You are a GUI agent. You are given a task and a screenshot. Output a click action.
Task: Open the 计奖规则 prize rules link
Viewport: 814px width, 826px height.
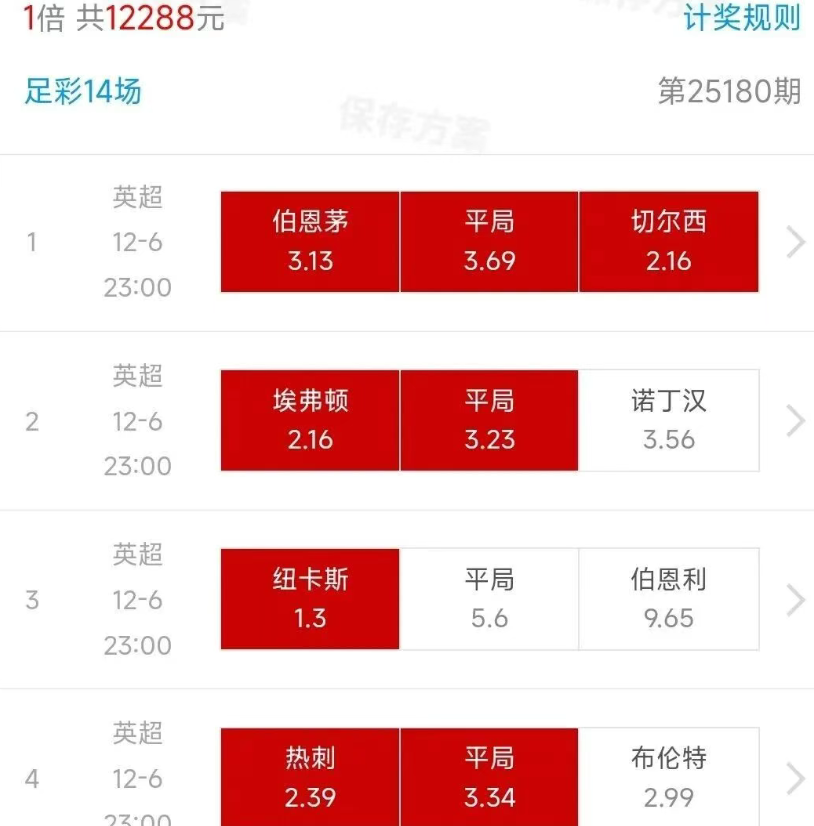pos(742,18)
